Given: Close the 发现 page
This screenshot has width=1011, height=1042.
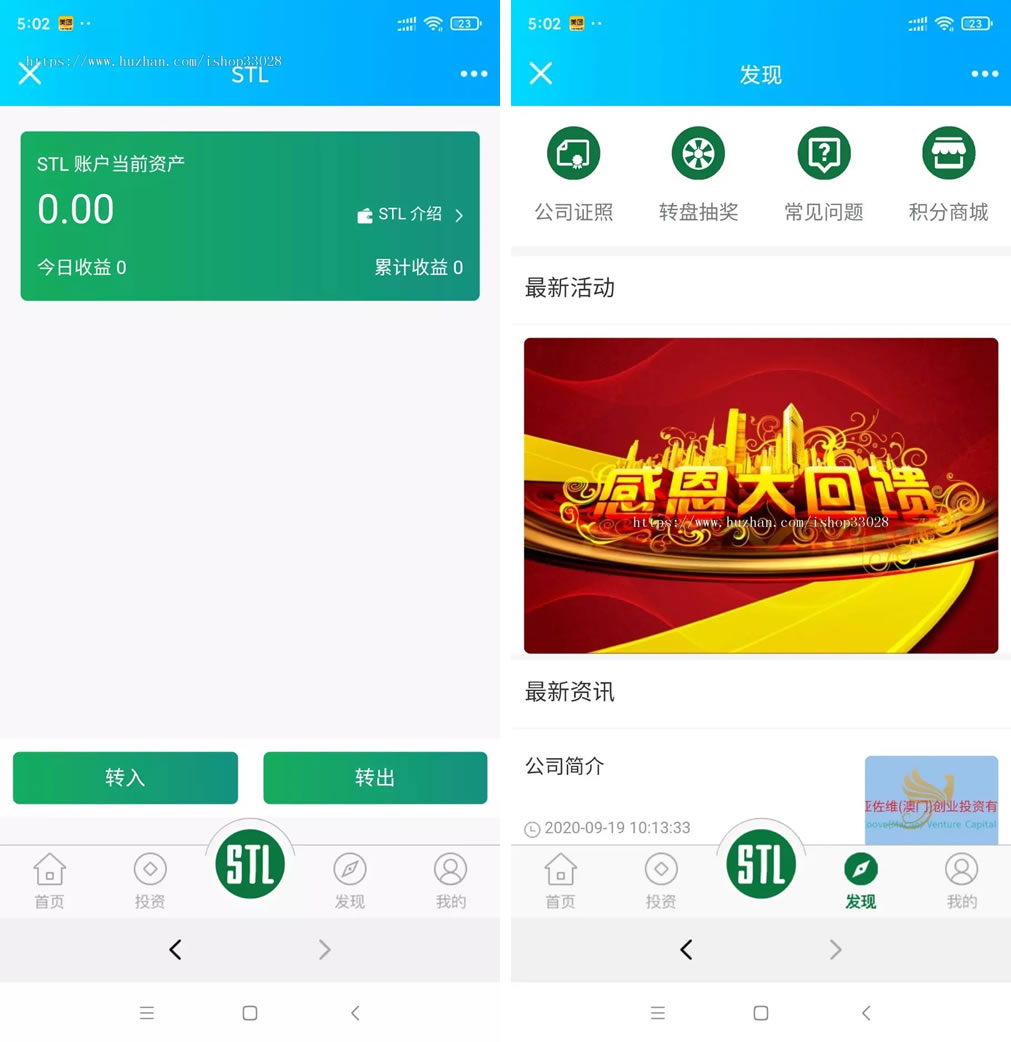Looking at the screenshot, I should click(x=541, y=73).
